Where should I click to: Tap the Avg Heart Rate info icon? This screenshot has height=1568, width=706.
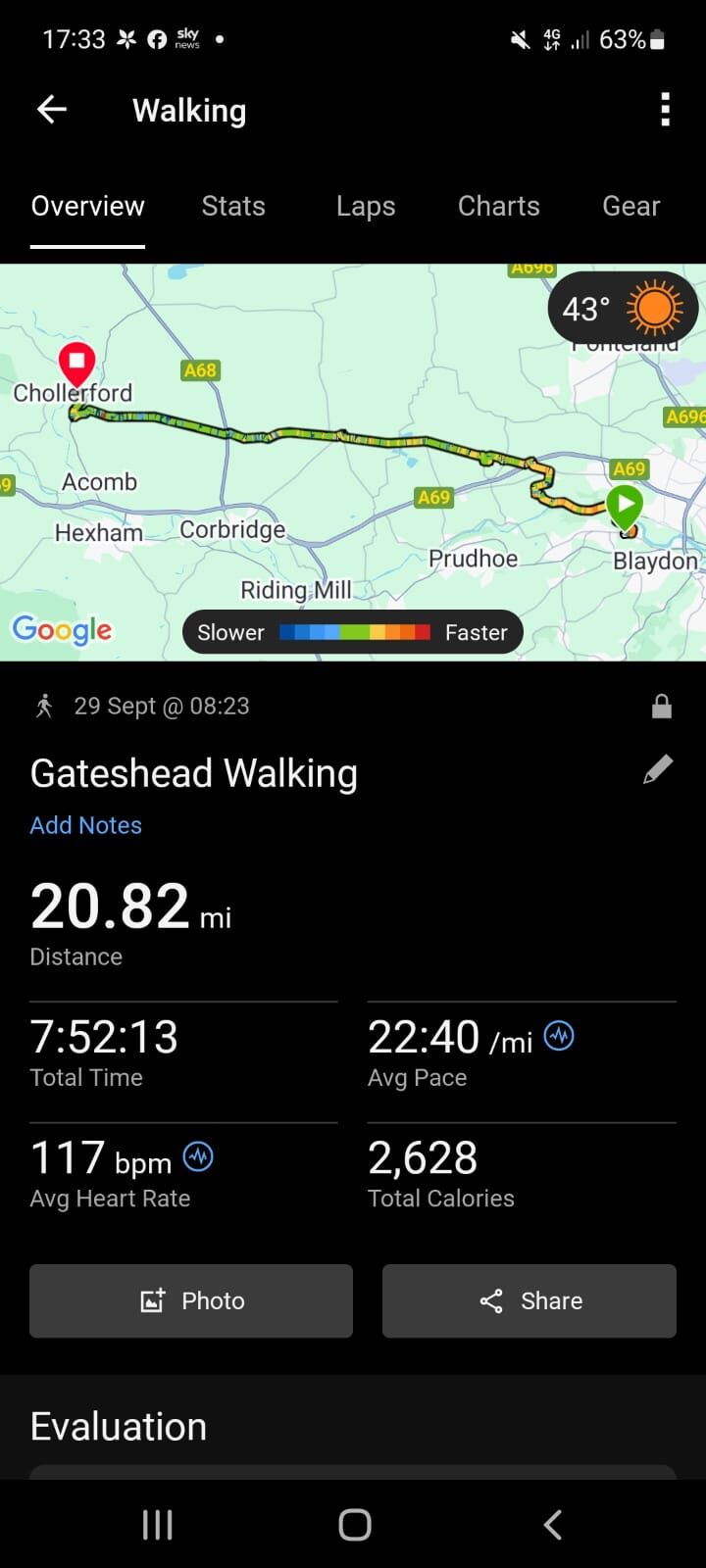click(x=198, y=1157)
